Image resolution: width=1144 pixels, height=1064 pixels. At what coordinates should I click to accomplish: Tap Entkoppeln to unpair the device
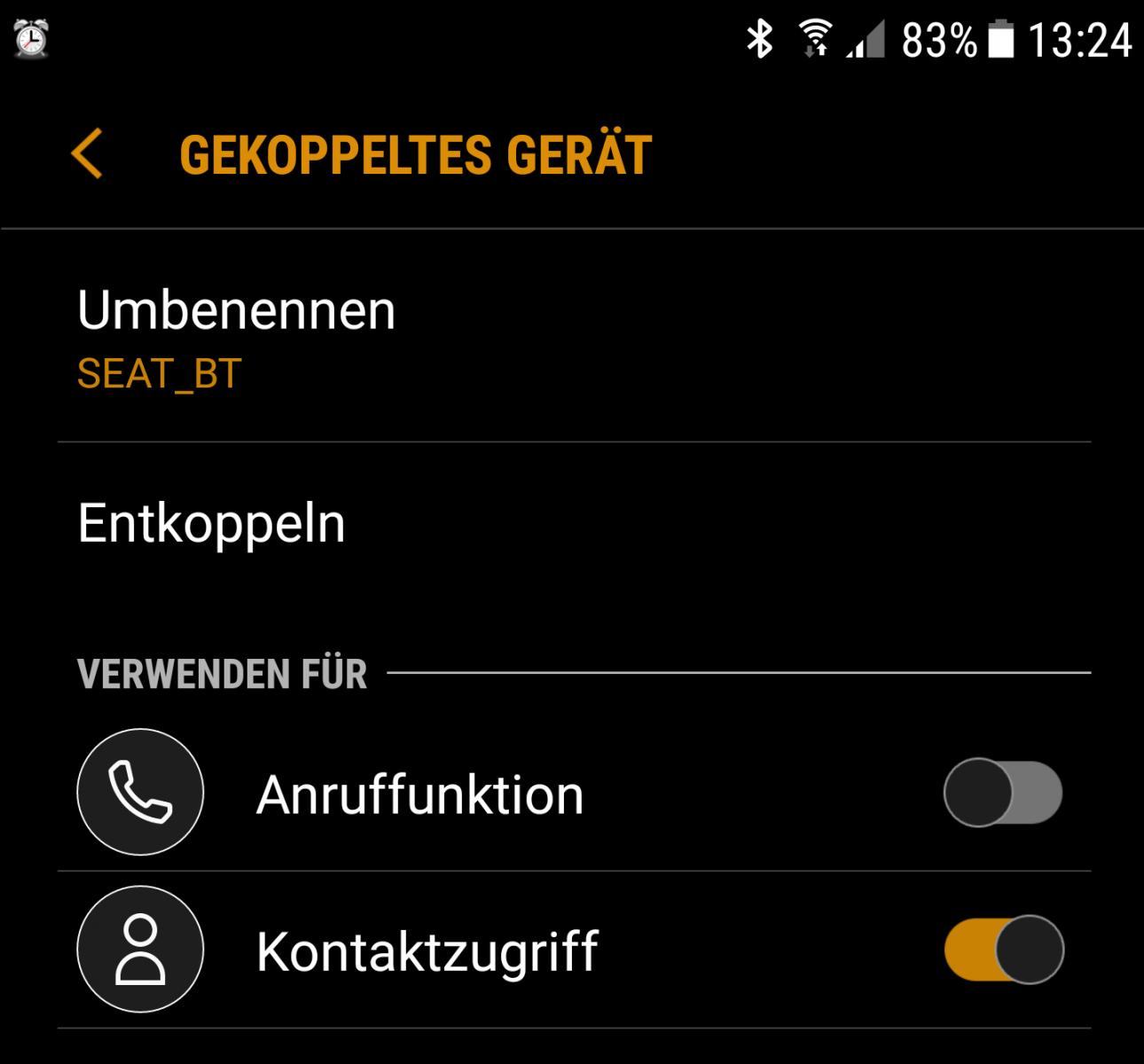[211, 523]
